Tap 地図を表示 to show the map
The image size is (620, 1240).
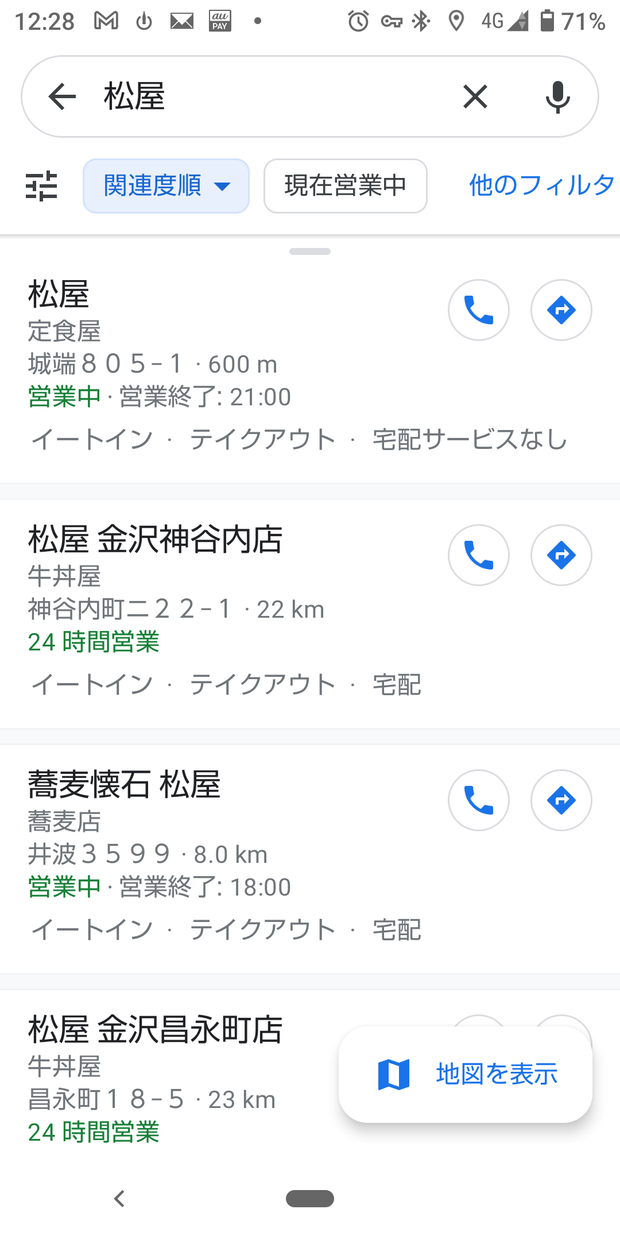466,1074
